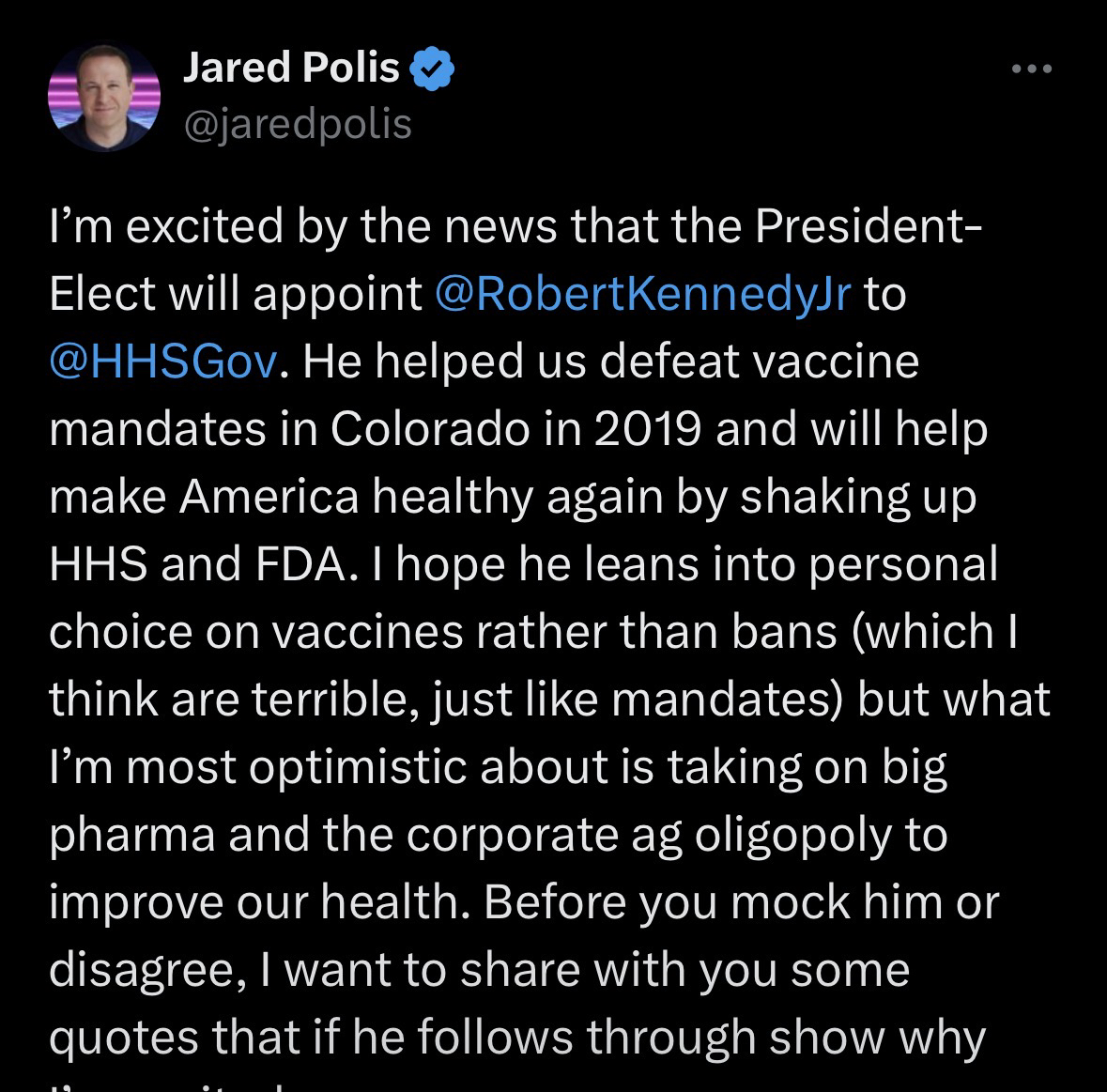
Task: Open the @RobertKennedyJr mention
Action: (644, 294)
